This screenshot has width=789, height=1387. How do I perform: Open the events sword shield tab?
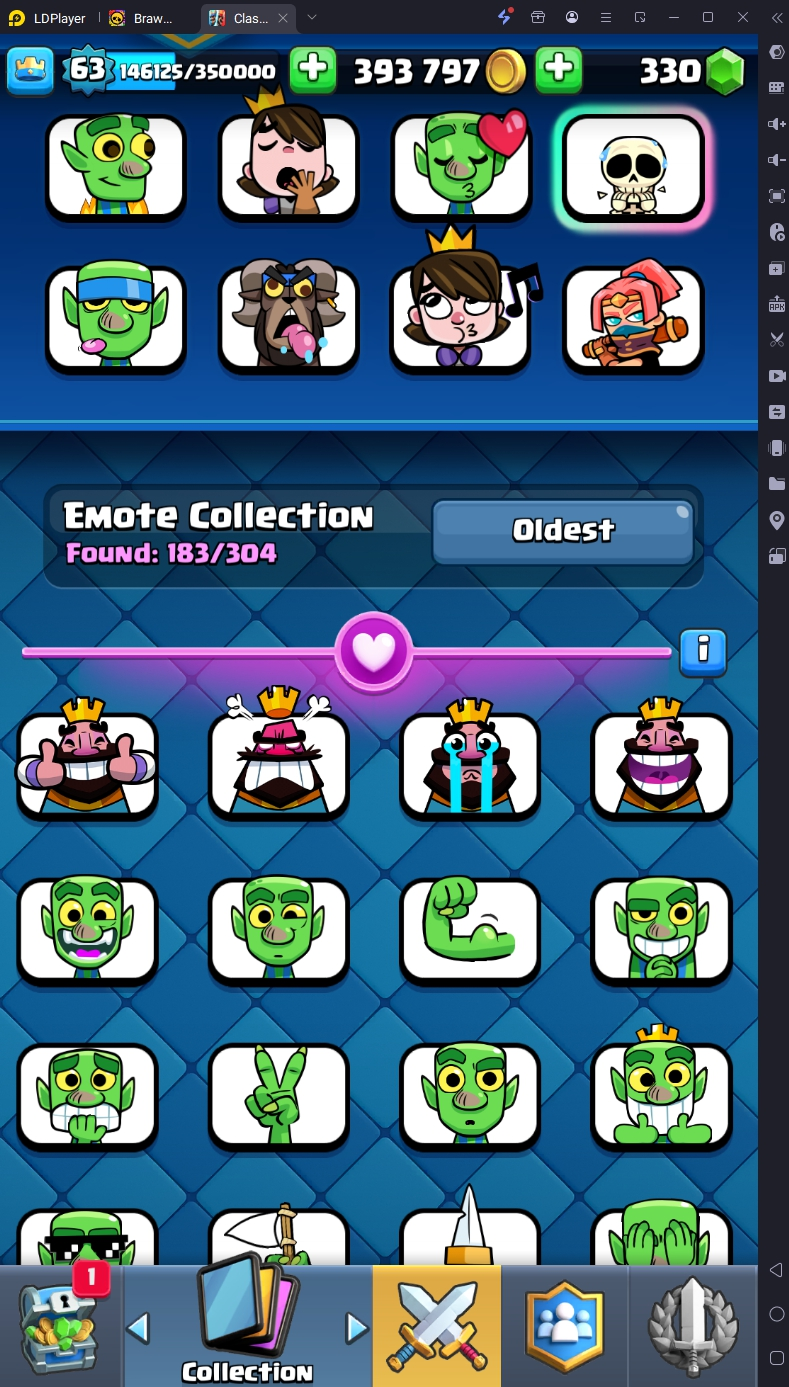pos(693,1325)
